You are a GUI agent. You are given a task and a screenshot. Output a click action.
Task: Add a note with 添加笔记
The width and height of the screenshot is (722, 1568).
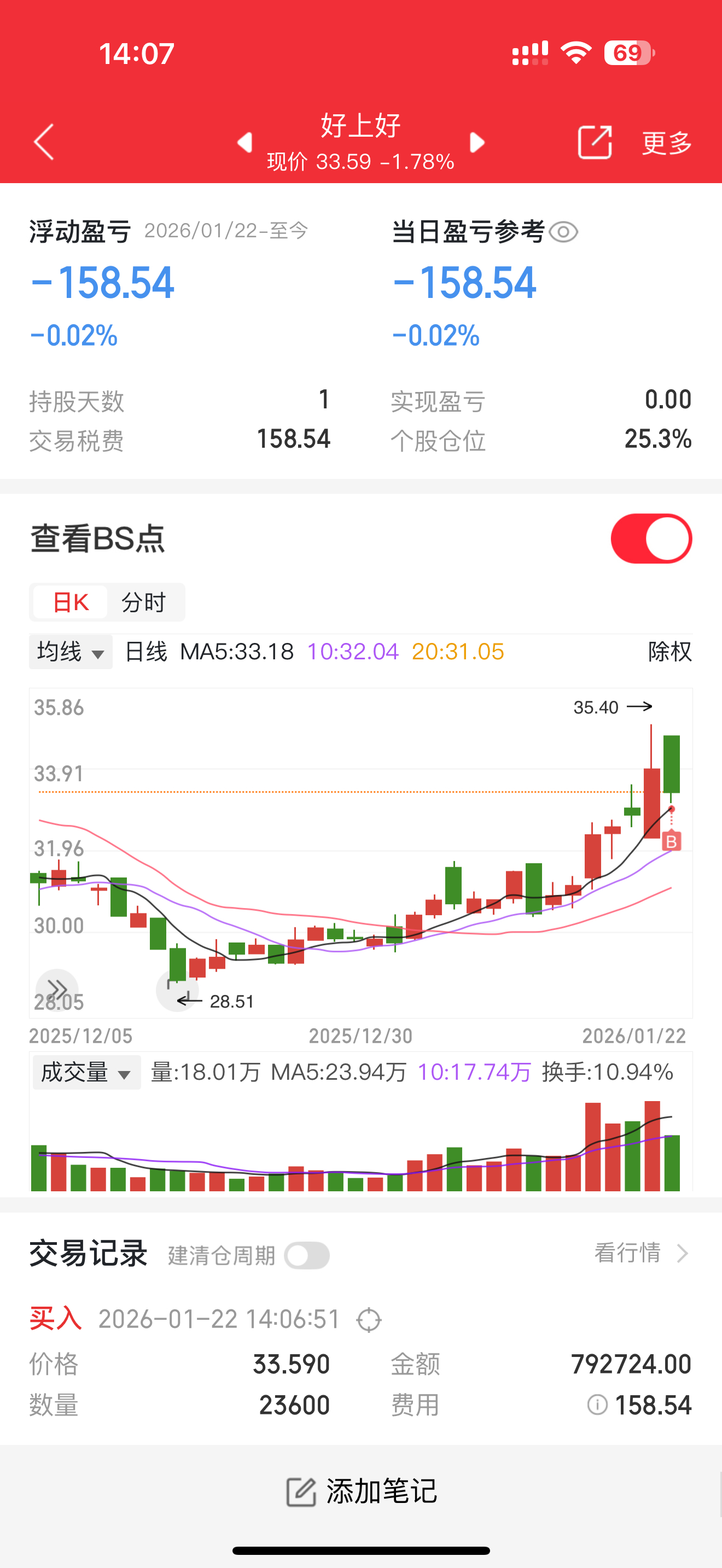[361, 1491]
